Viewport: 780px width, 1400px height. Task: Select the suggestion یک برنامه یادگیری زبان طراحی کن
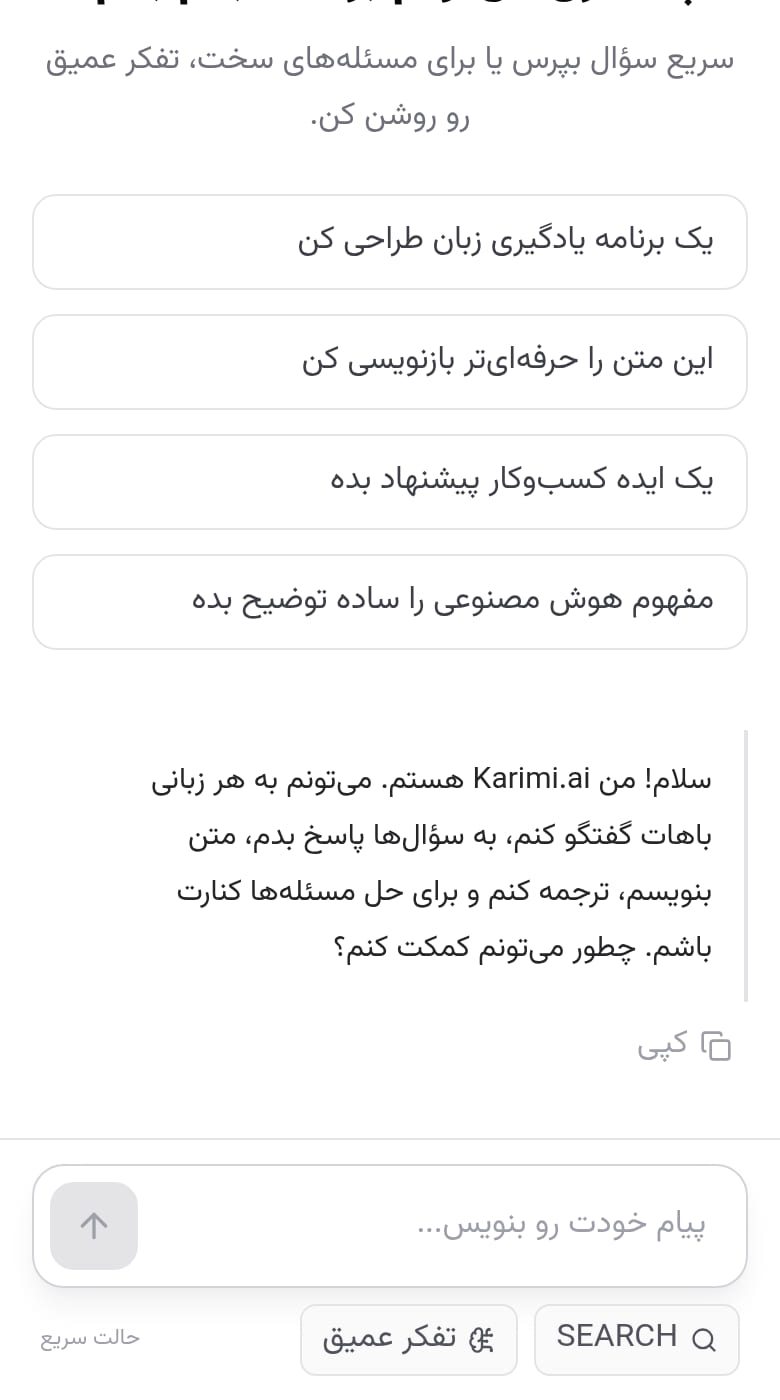pos(390,242)
